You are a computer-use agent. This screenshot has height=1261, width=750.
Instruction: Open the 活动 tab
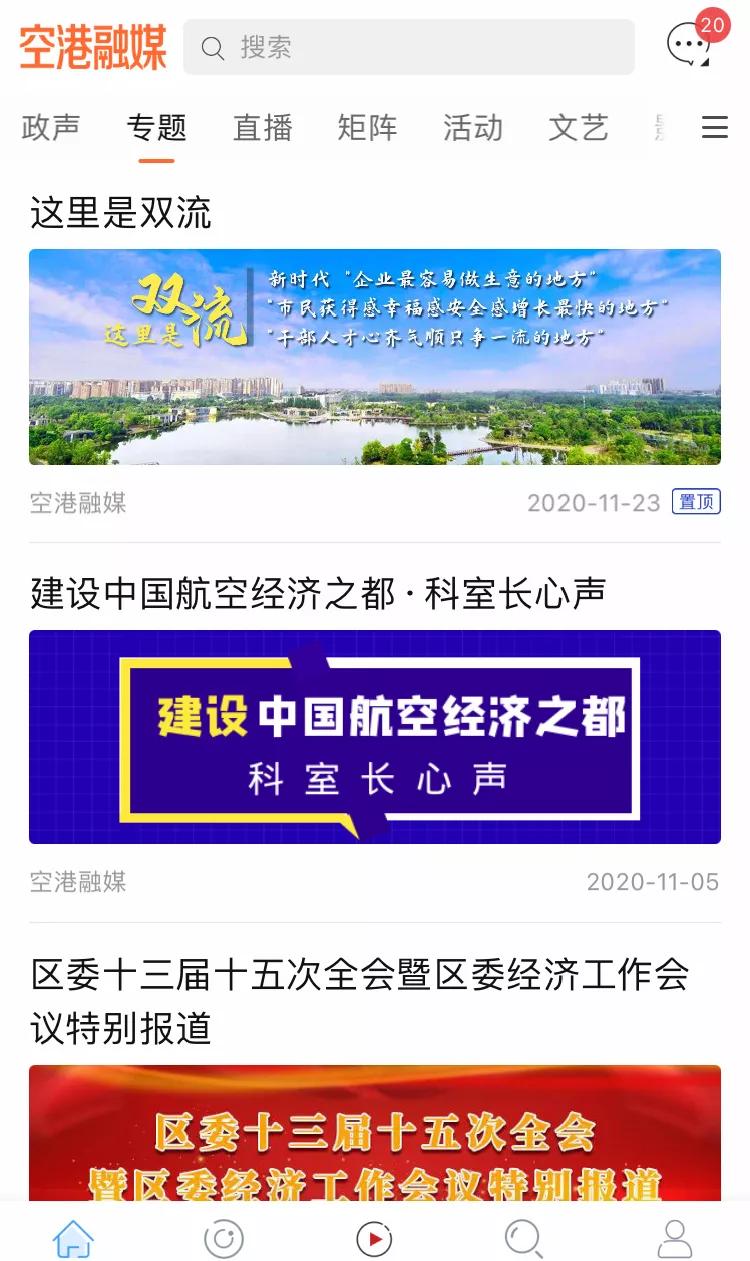click(x=472, y=128)
